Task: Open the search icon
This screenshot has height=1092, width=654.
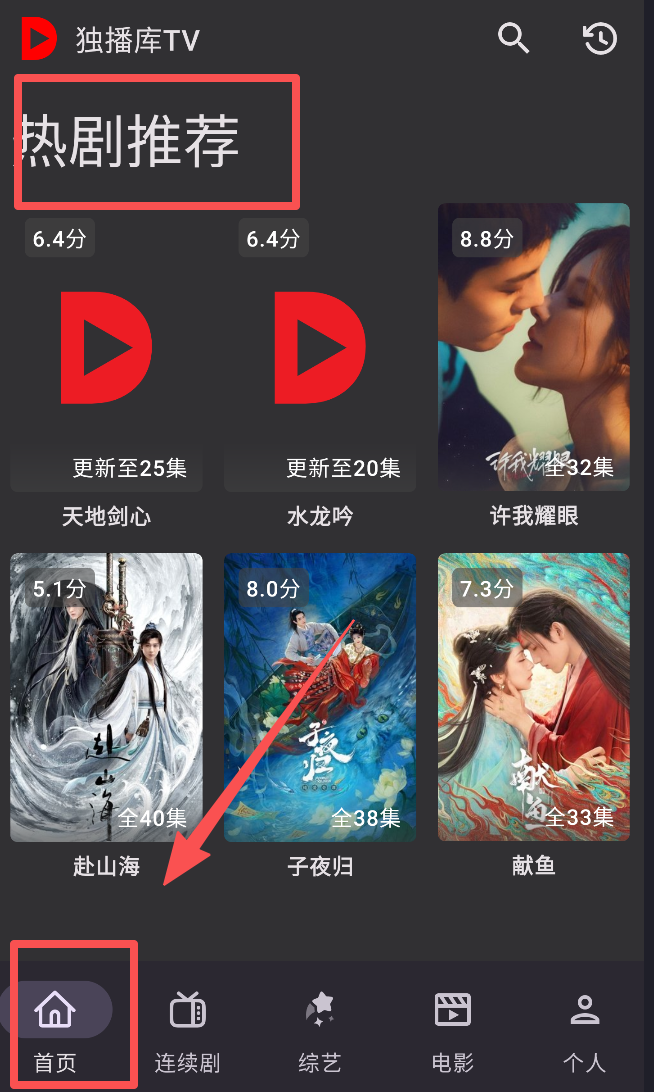Action: click(x=513, y=38)
